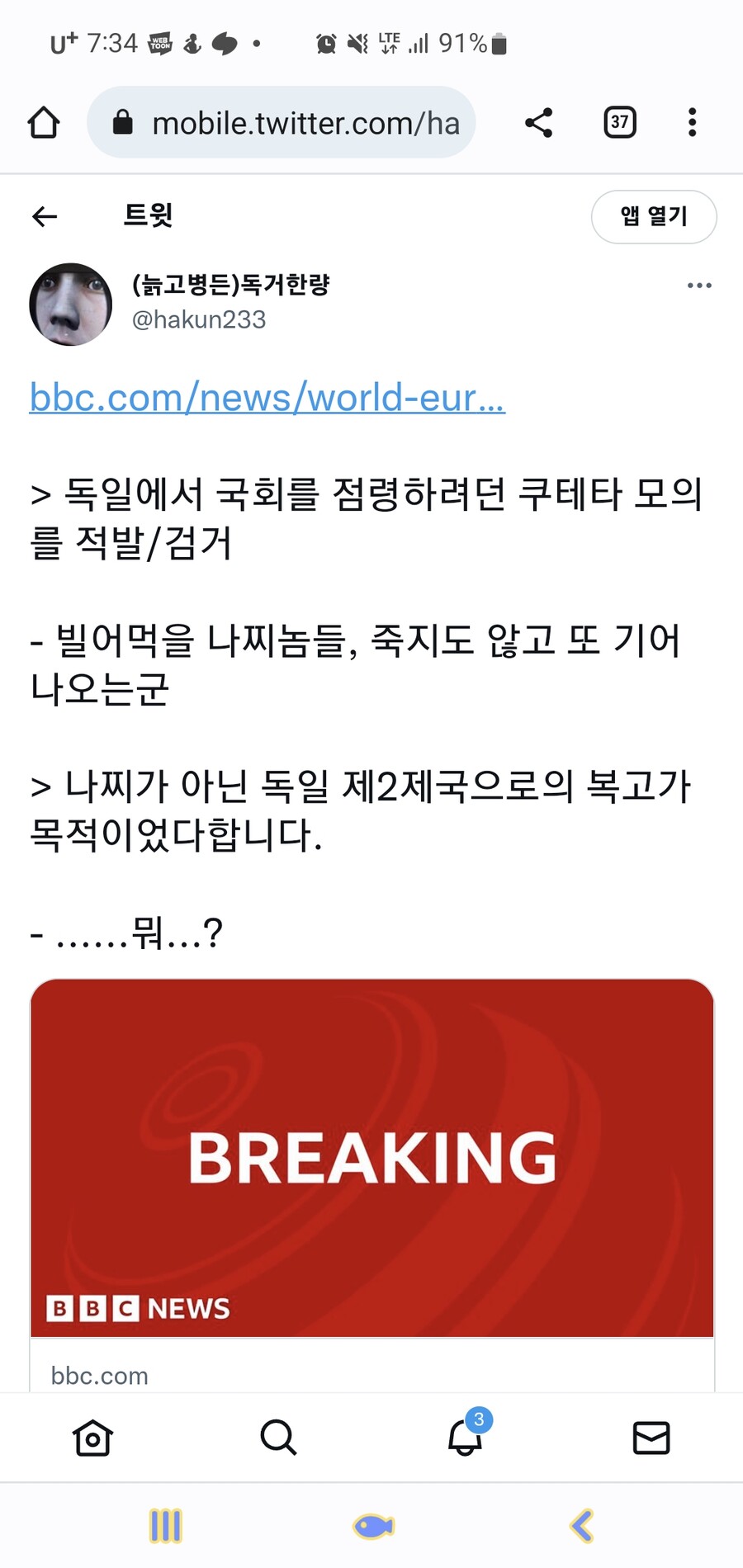The width and height of the screenshot is (743, 1568).
Task: Open the browser's three-dot menu
Action: tap(692, 123)
